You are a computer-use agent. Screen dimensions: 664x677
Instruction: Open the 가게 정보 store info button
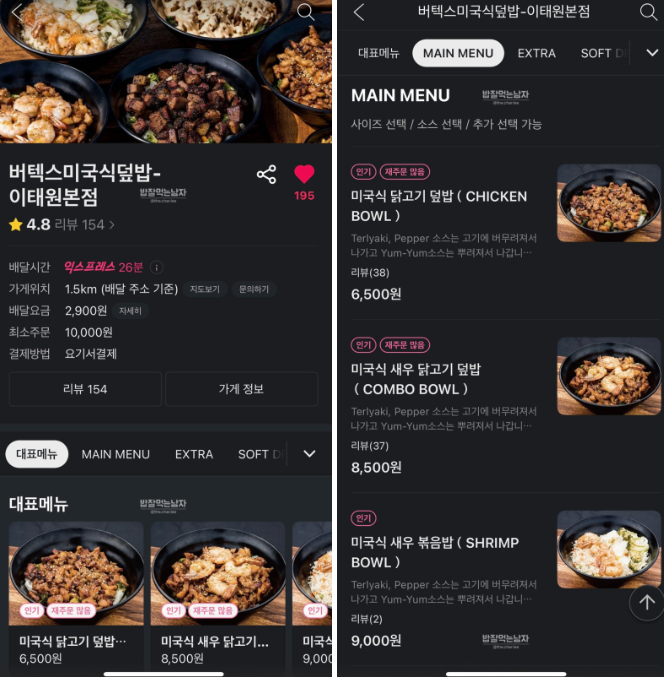tap(241, 389)
